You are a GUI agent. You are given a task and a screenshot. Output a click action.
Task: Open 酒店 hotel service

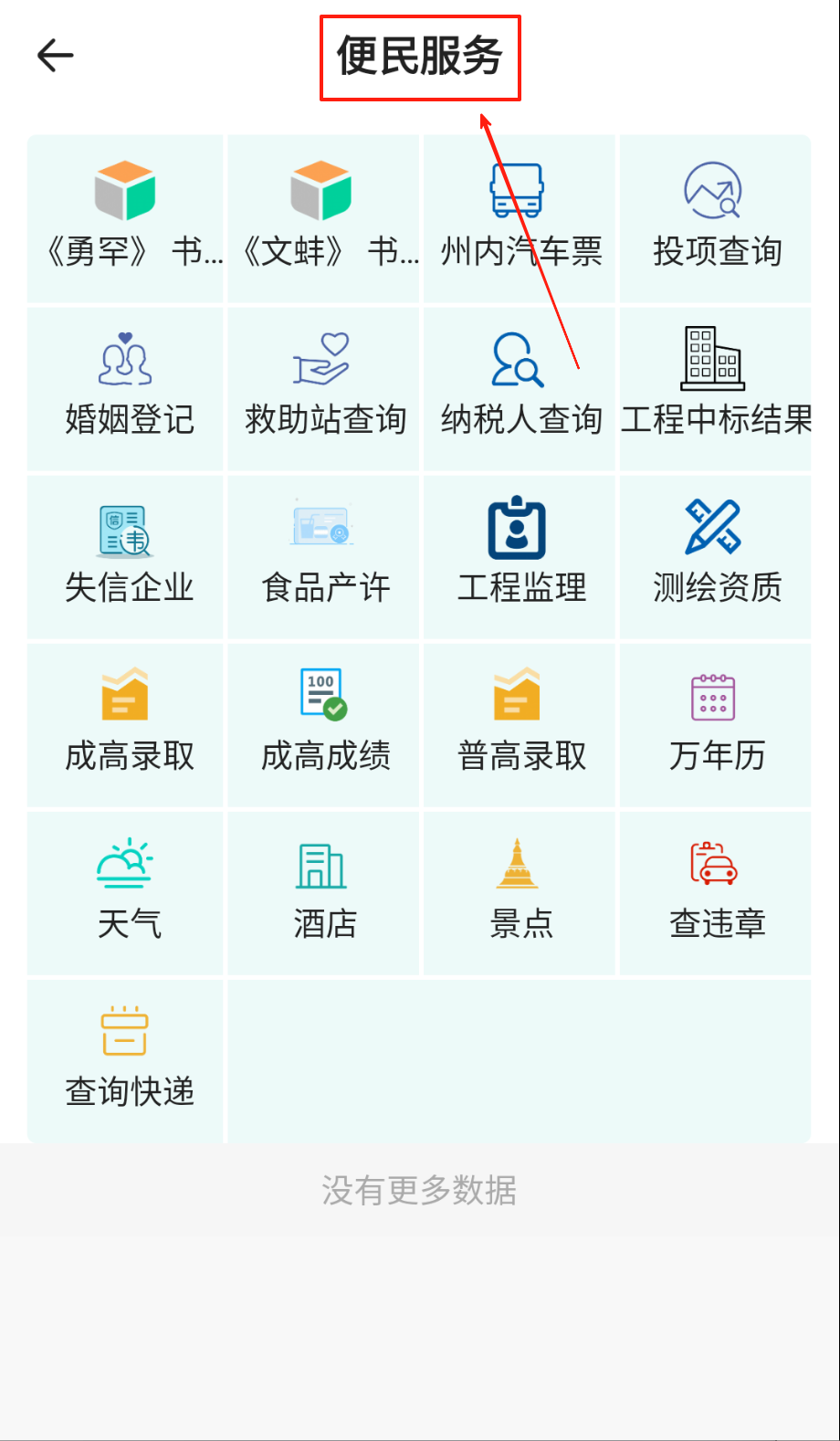[x=325, y=891]
